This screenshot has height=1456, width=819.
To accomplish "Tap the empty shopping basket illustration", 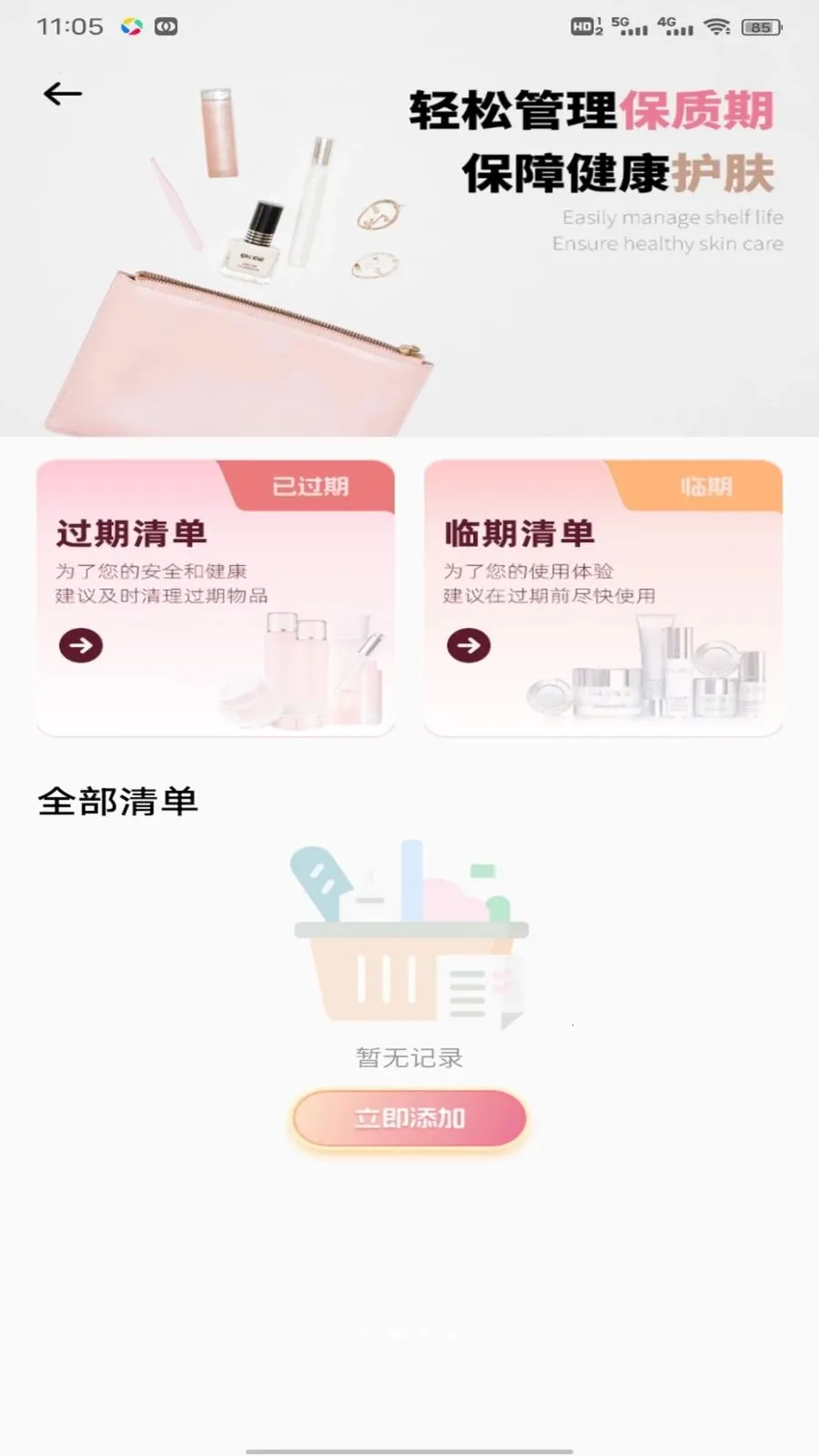I will point(409,937).
